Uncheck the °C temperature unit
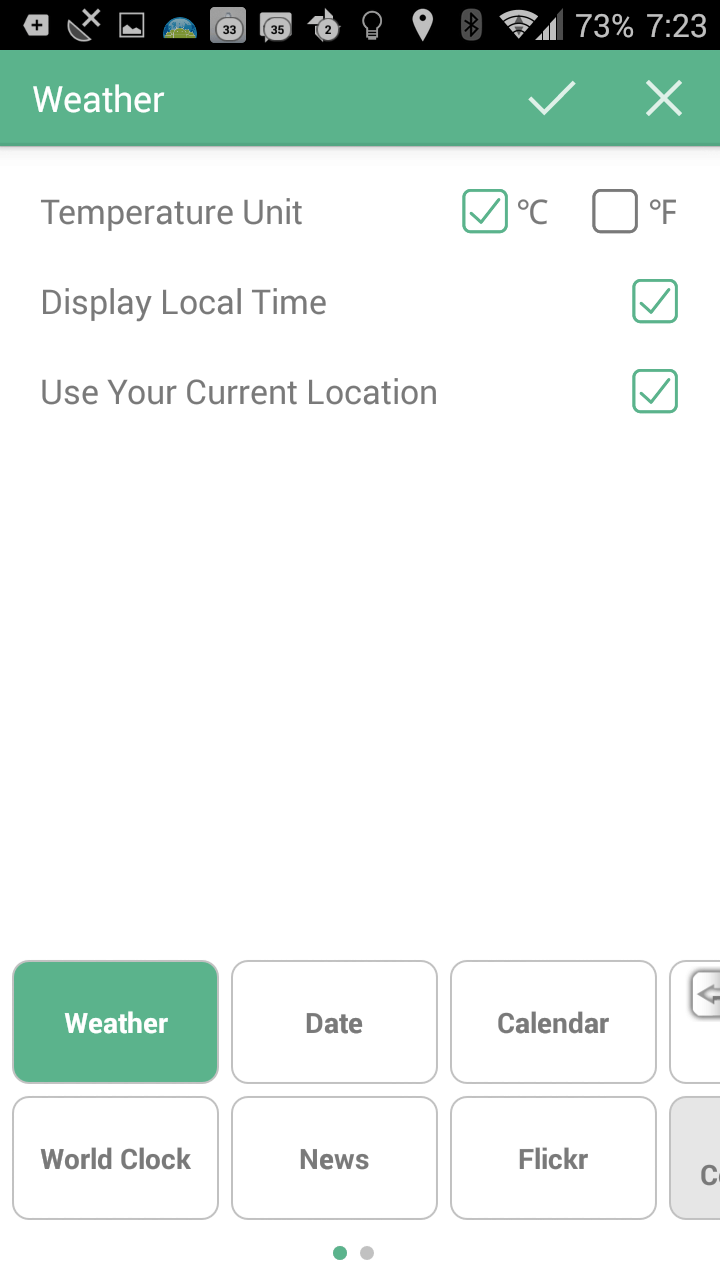Image resolution: width=720 pixels, height=1280 pixels. coord(485,211)
